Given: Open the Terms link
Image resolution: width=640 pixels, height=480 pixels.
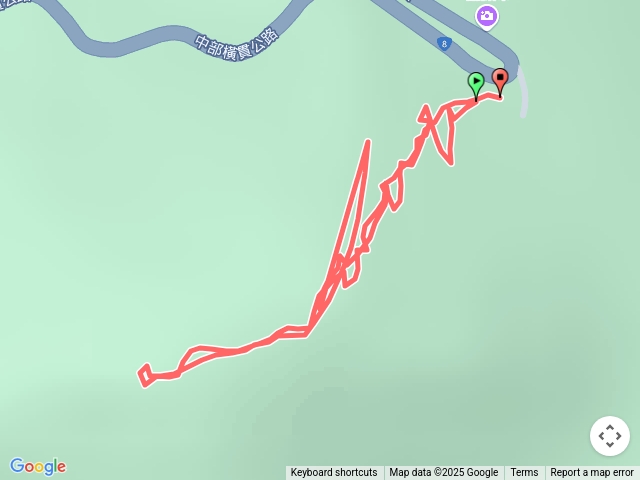Looking at the screenshot, I should 524,473.
